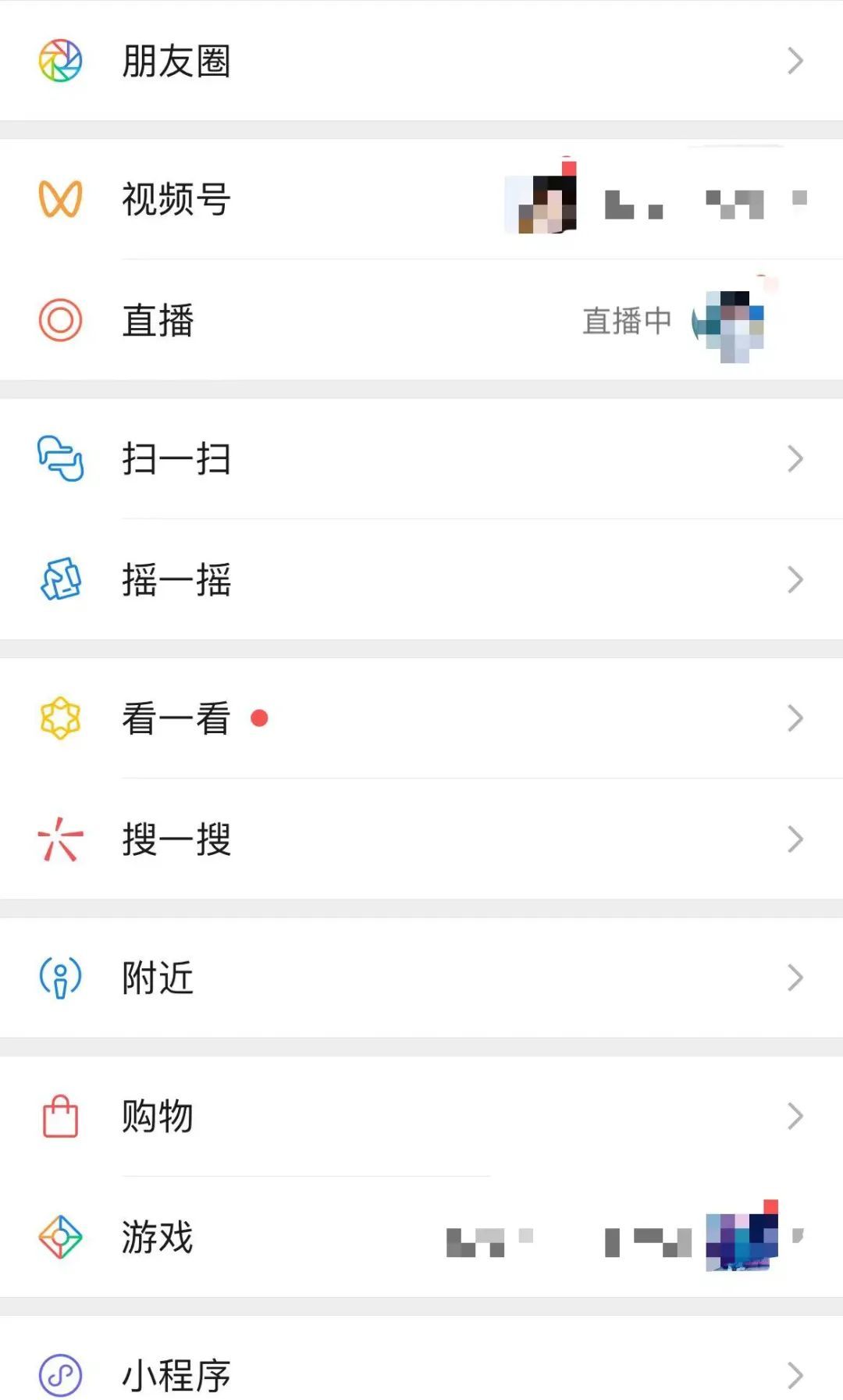843x1400 pixels.
Task: Open 附近 Nearby
Action: (x=158, y=978)
